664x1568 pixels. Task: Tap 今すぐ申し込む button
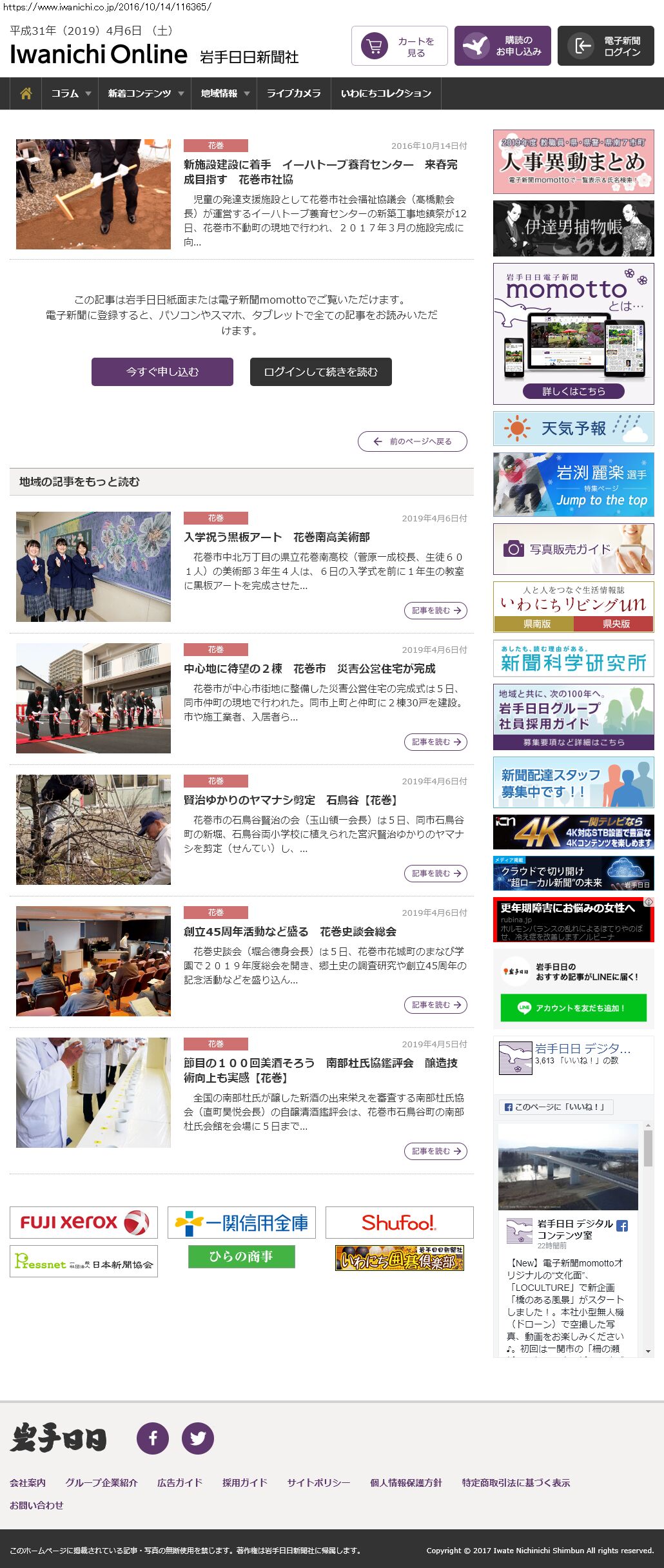pos(162,372)
